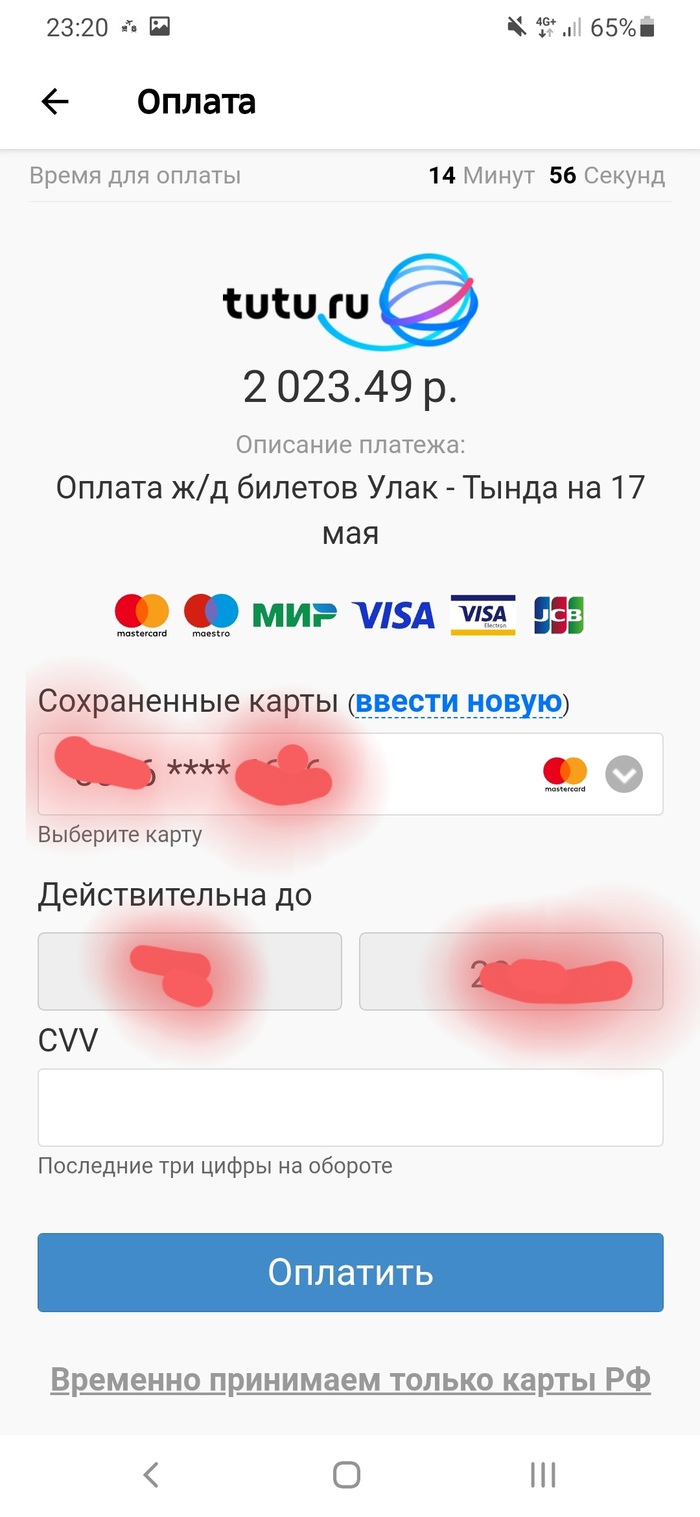Viewport: 700px width, 1517px height.
Task: Tap the Оплатить button
Action: 350,1272
